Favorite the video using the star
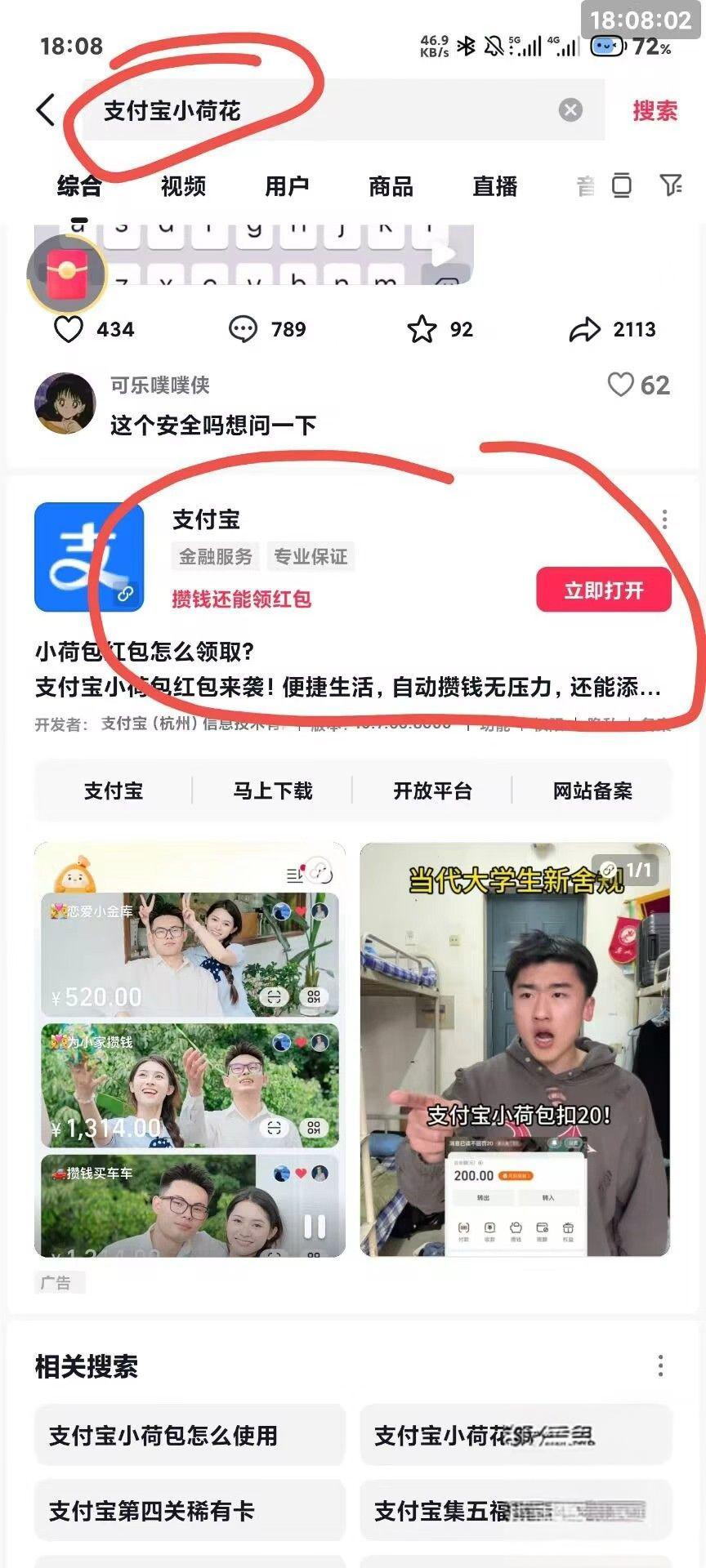Viewport: 706px width, 1568px height. tap(422, 329)
